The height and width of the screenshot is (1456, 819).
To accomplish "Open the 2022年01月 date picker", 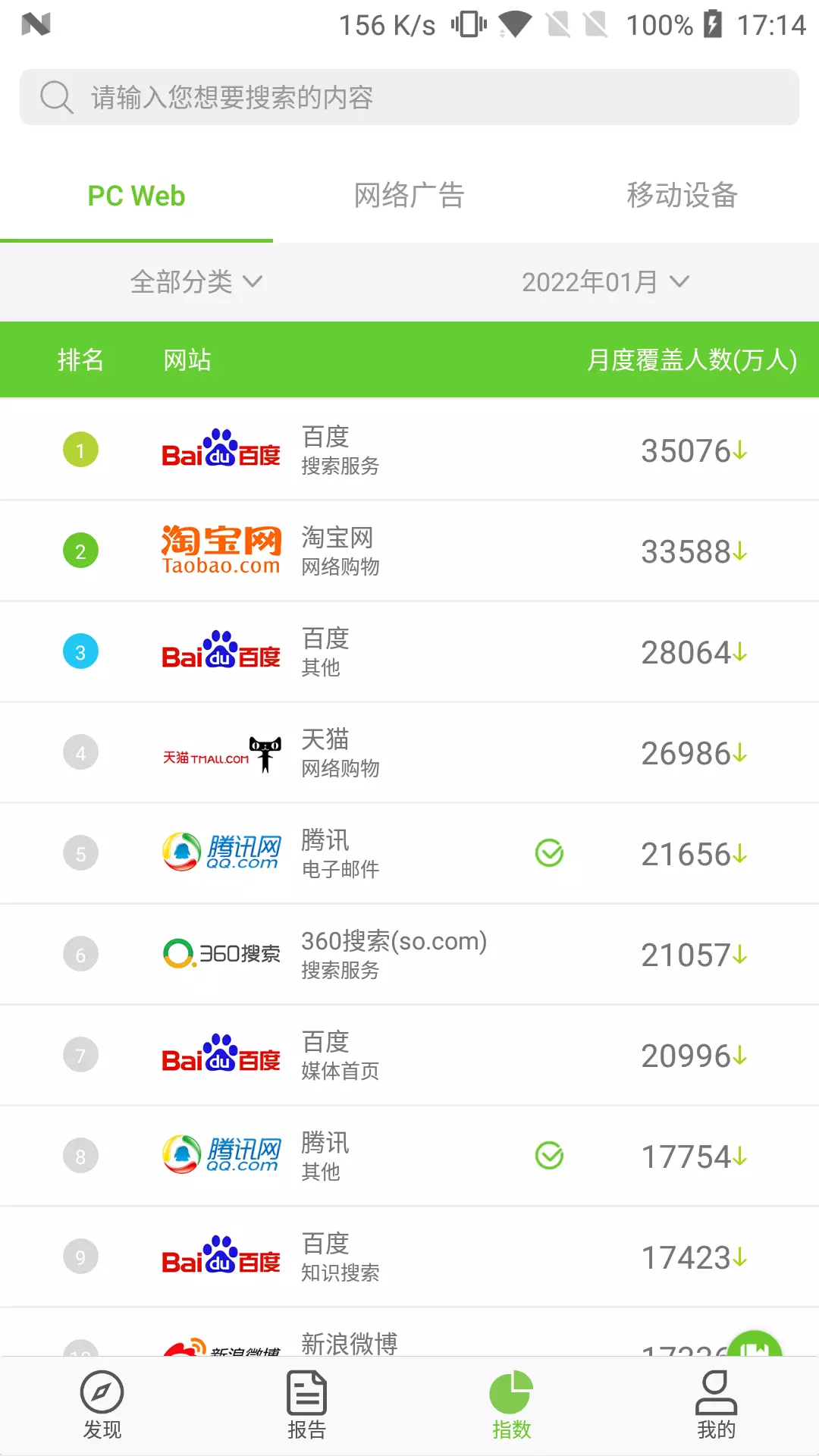I will (x=605, y=282).
